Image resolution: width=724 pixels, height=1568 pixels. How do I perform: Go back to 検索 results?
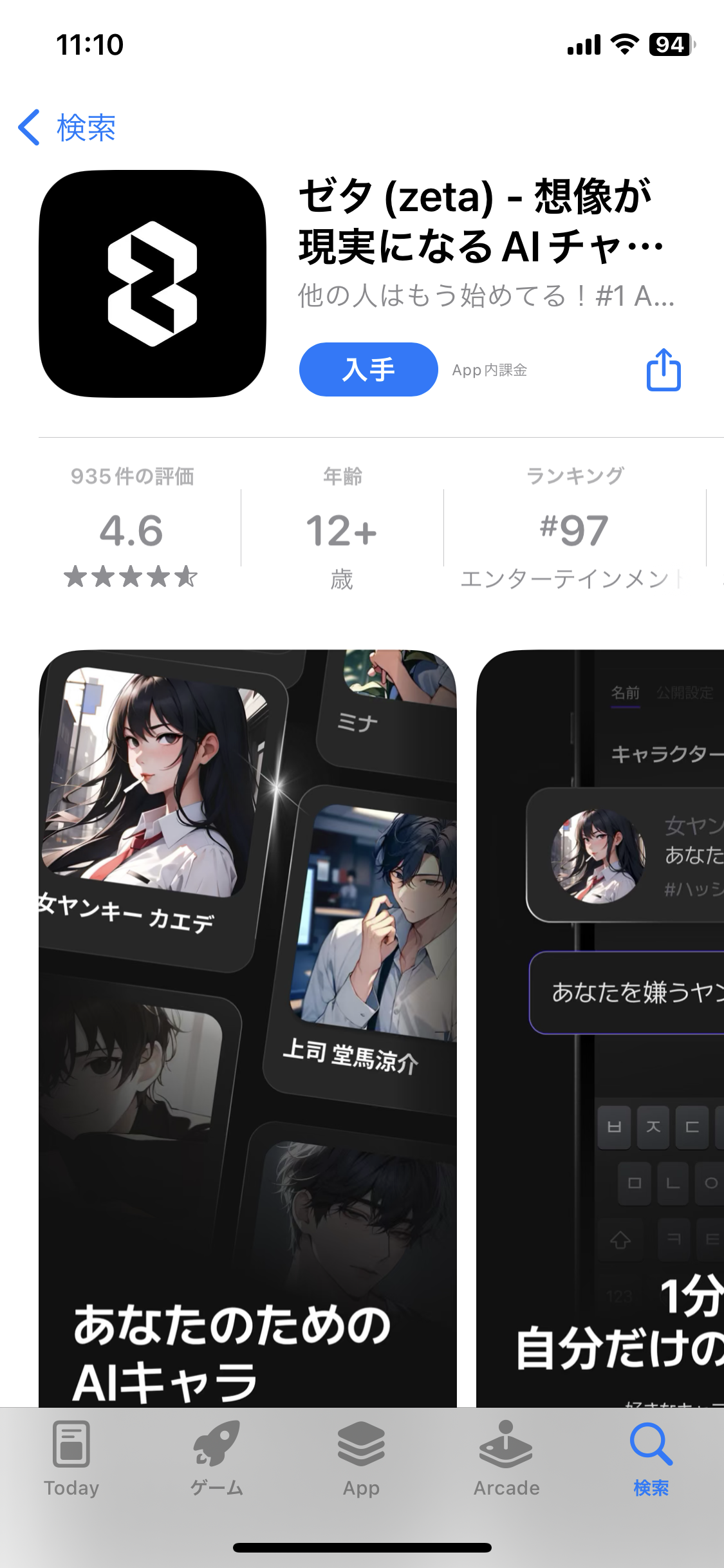click(67, 127)
